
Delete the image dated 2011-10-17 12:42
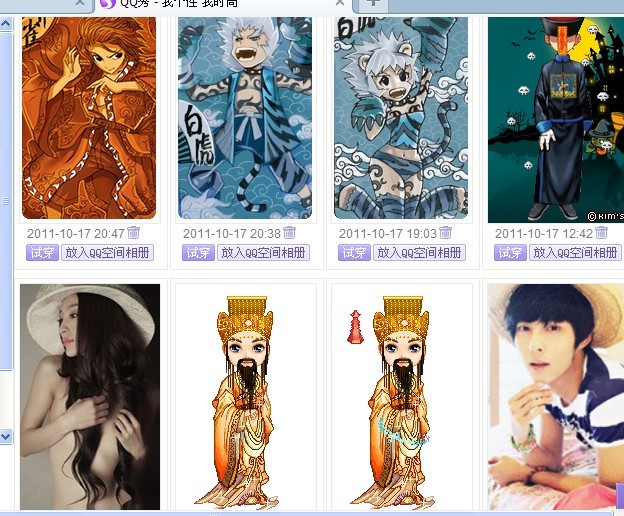(x=602, y=233)
